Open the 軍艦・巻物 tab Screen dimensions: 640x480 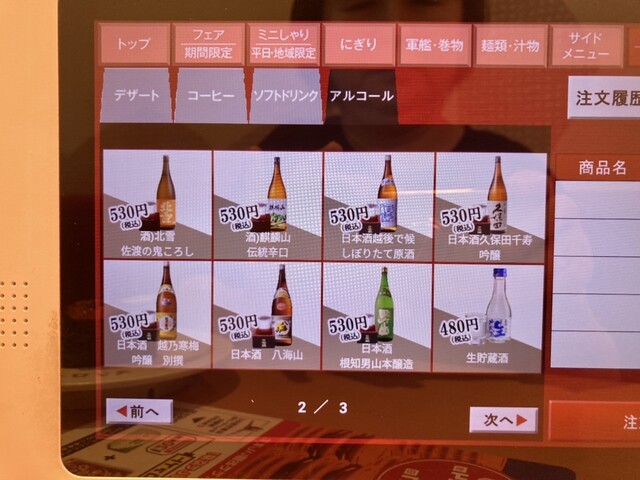coord(434,45)
